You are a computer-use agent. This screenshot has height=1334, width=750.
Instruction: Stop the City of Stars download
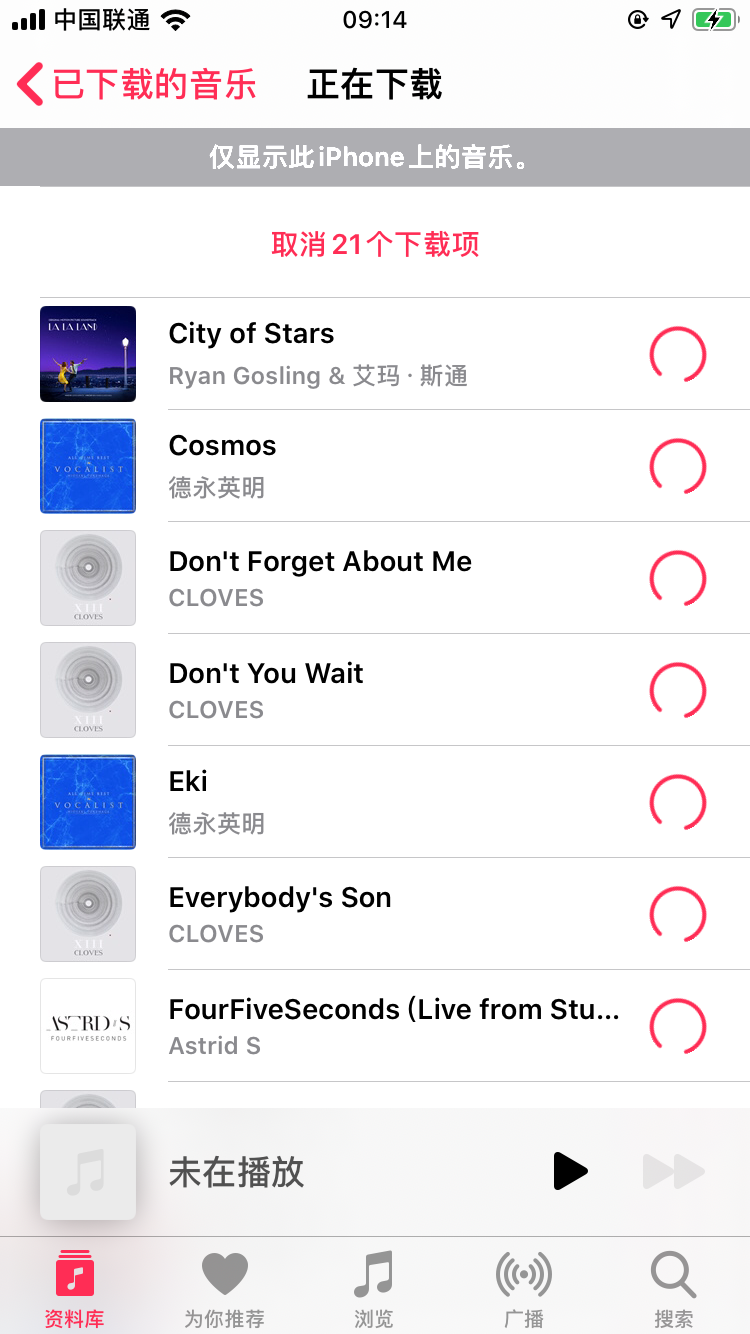point(678,354)
